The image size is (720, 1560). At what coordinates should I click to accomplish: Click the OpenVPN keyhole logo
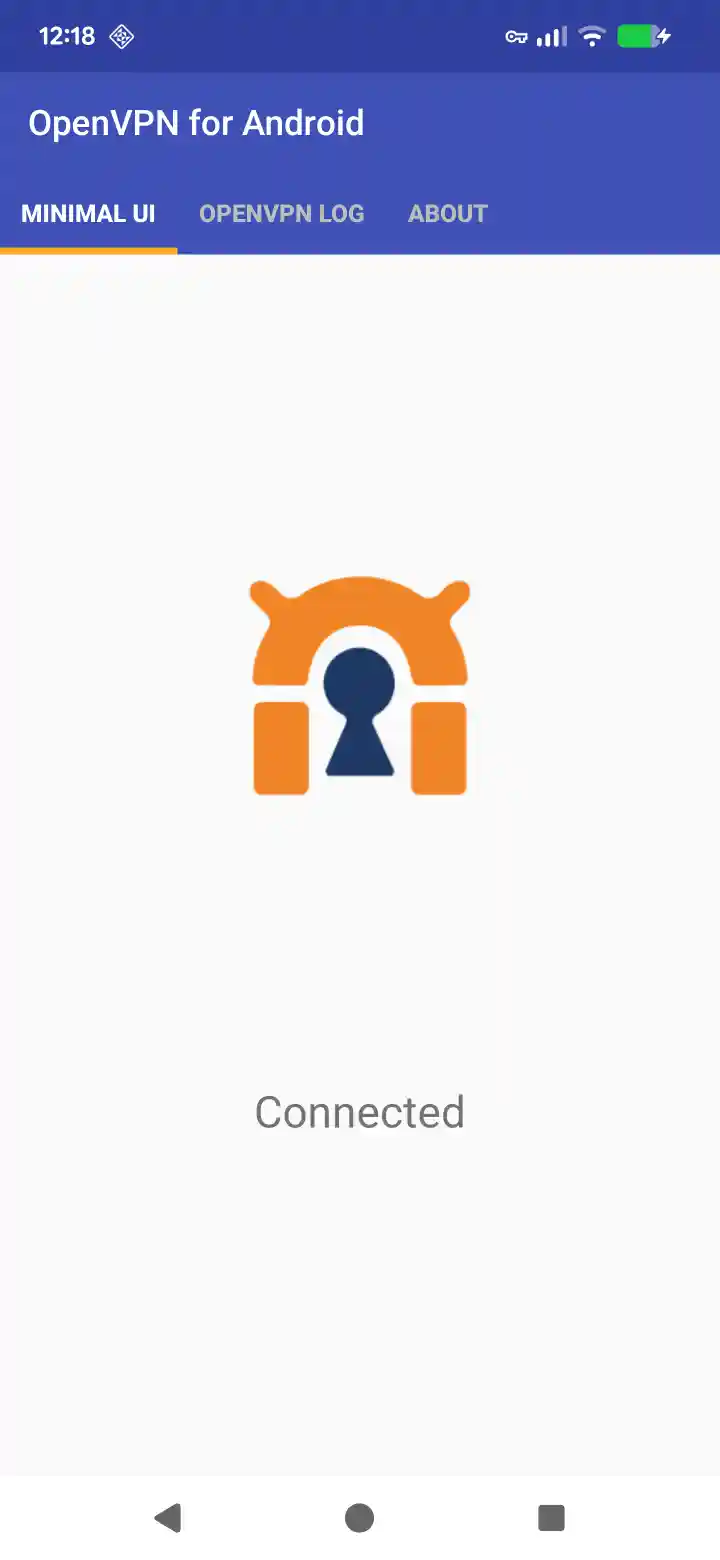359,686
